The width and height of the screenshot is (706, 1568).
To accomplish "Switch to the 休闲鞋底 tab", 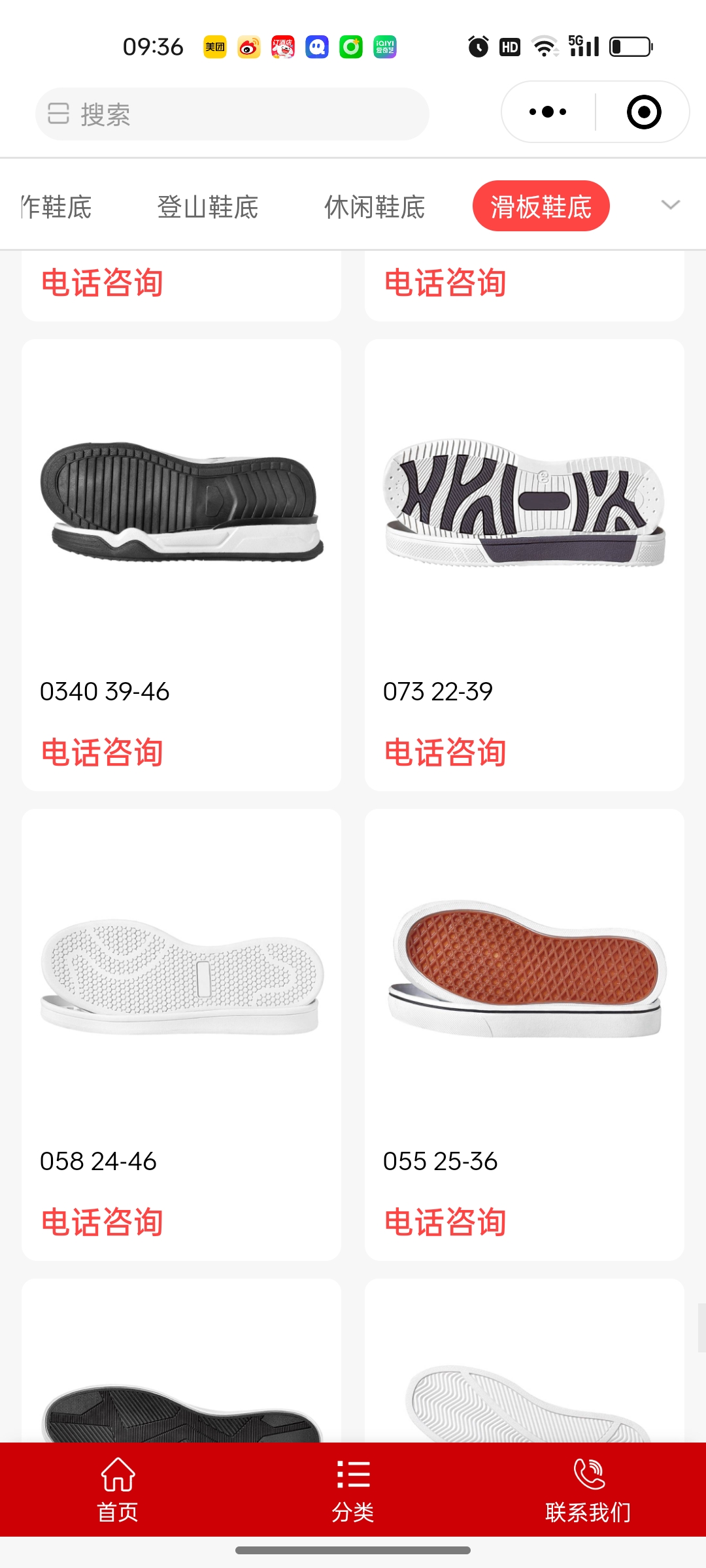I will pos(375,207).
